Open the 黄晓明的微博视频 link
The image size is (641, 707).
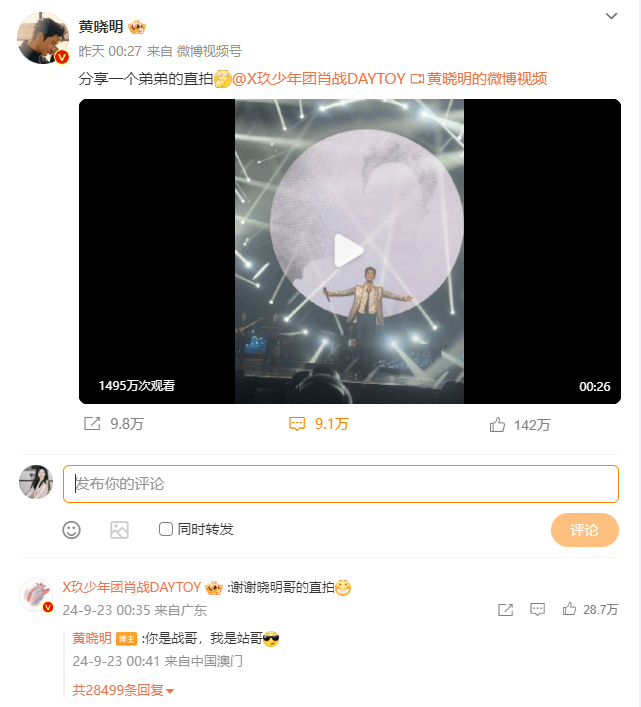(x=479, y=79)
